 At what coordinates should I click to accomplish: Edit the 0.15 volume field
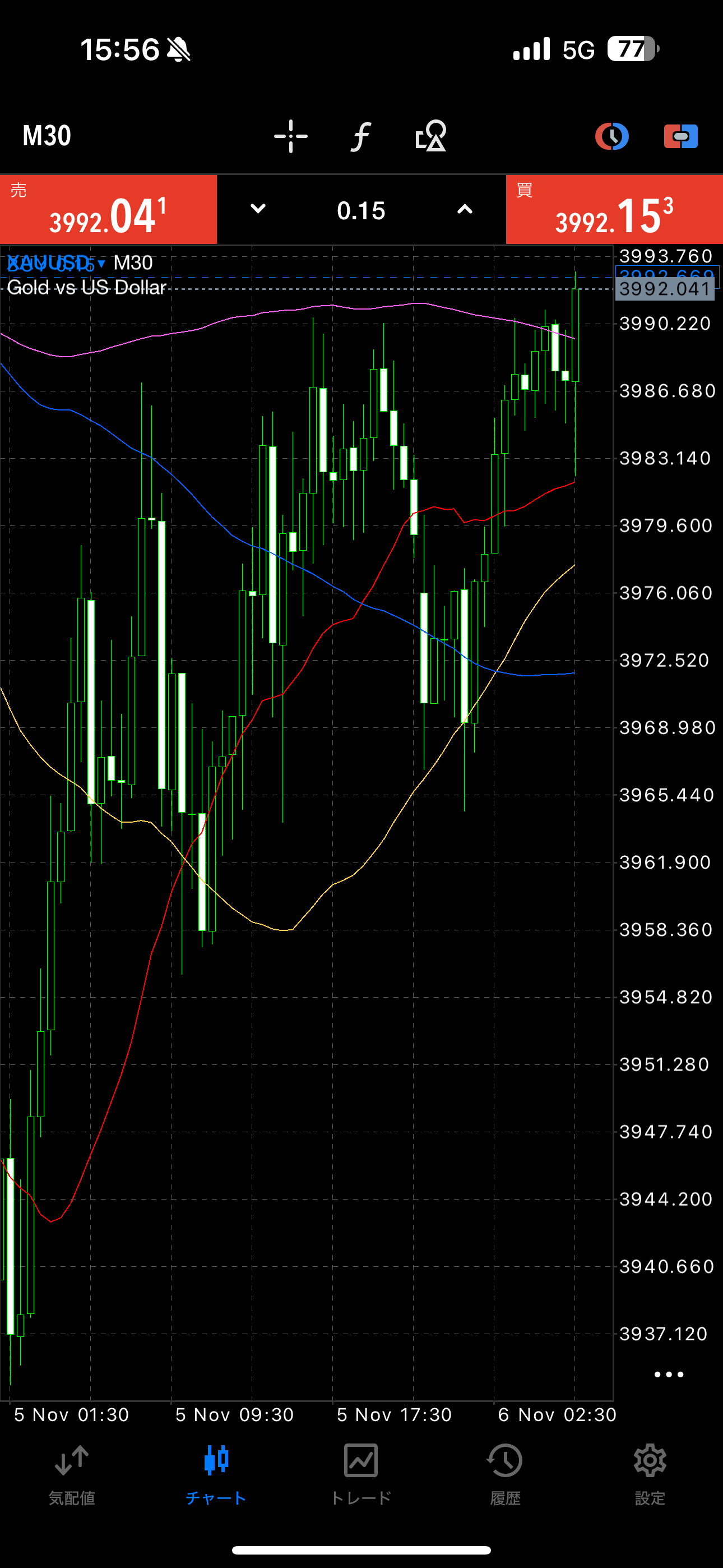click(361, 211)
